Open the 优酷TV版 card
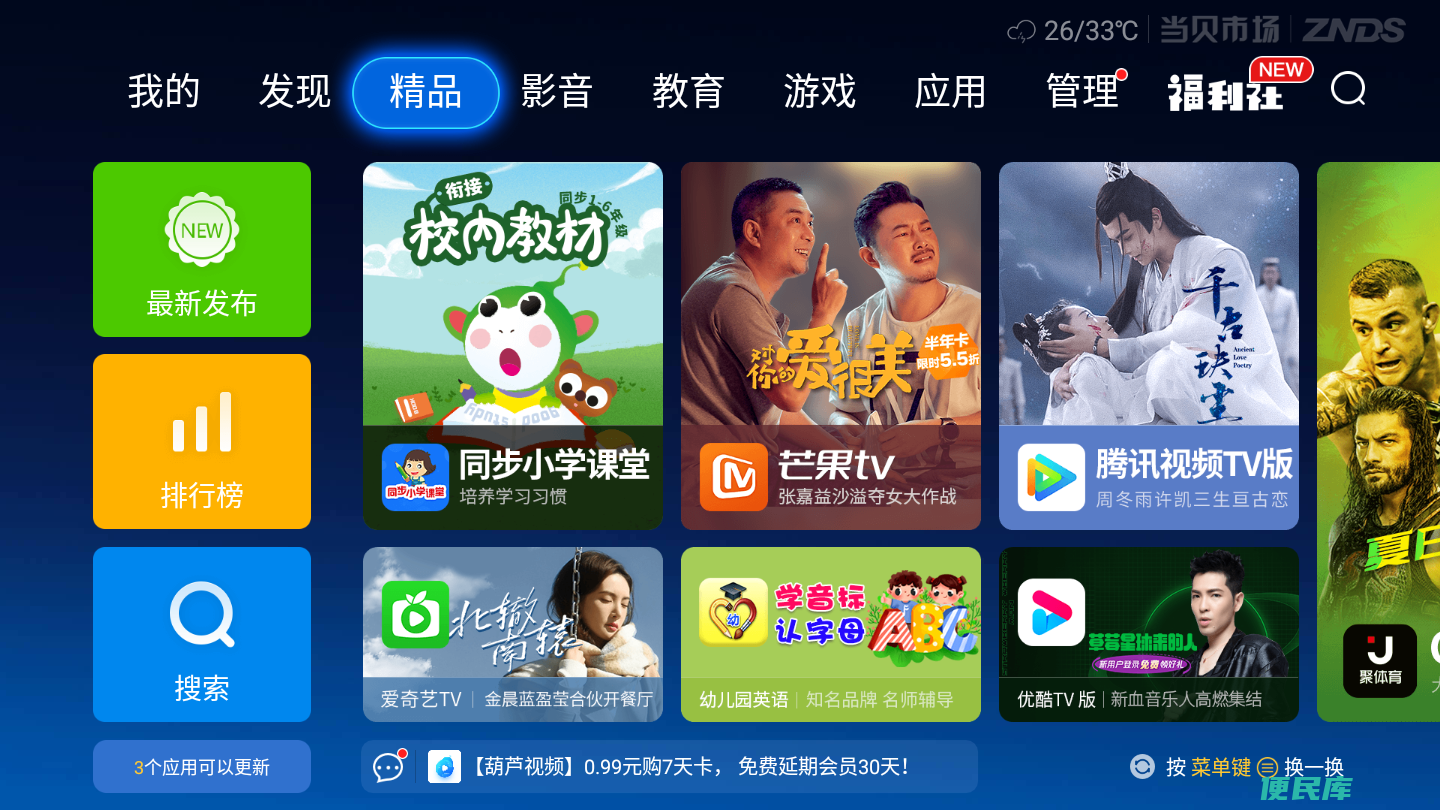The width and height of the screenshot is (1440, 810). click(x=1148, y=634)
